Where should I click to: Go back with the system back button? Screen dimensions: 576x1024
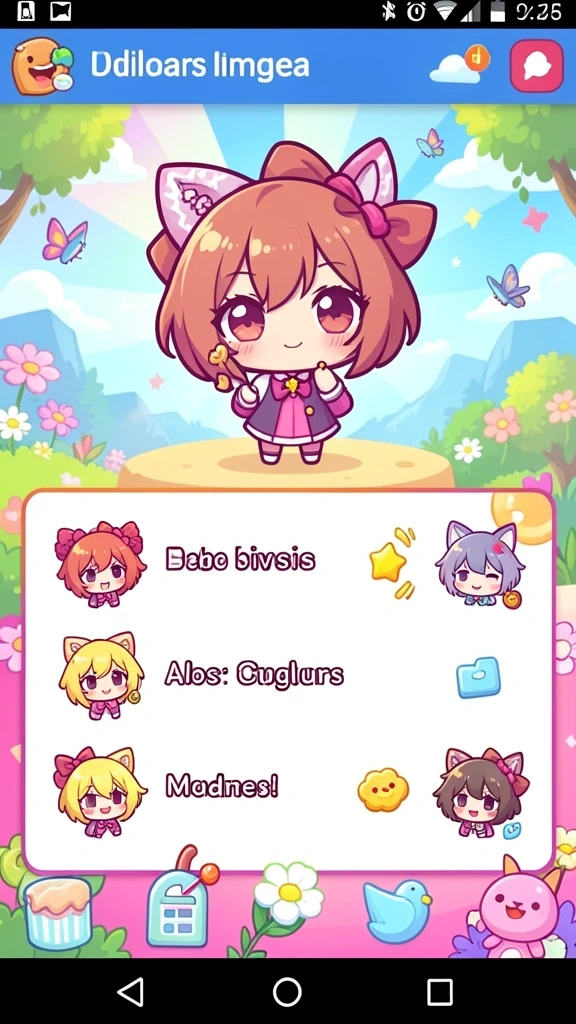[131, 992]
